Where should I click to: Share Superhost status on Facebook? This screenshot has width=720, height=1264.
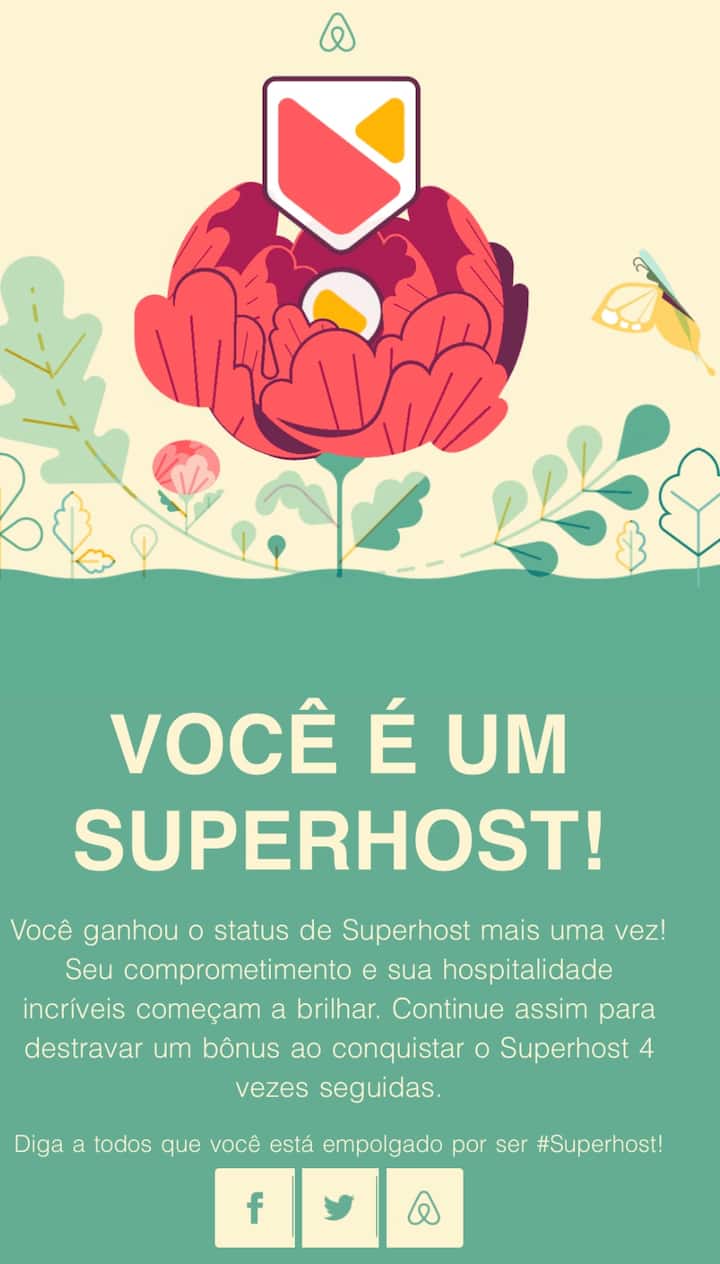255,1208
